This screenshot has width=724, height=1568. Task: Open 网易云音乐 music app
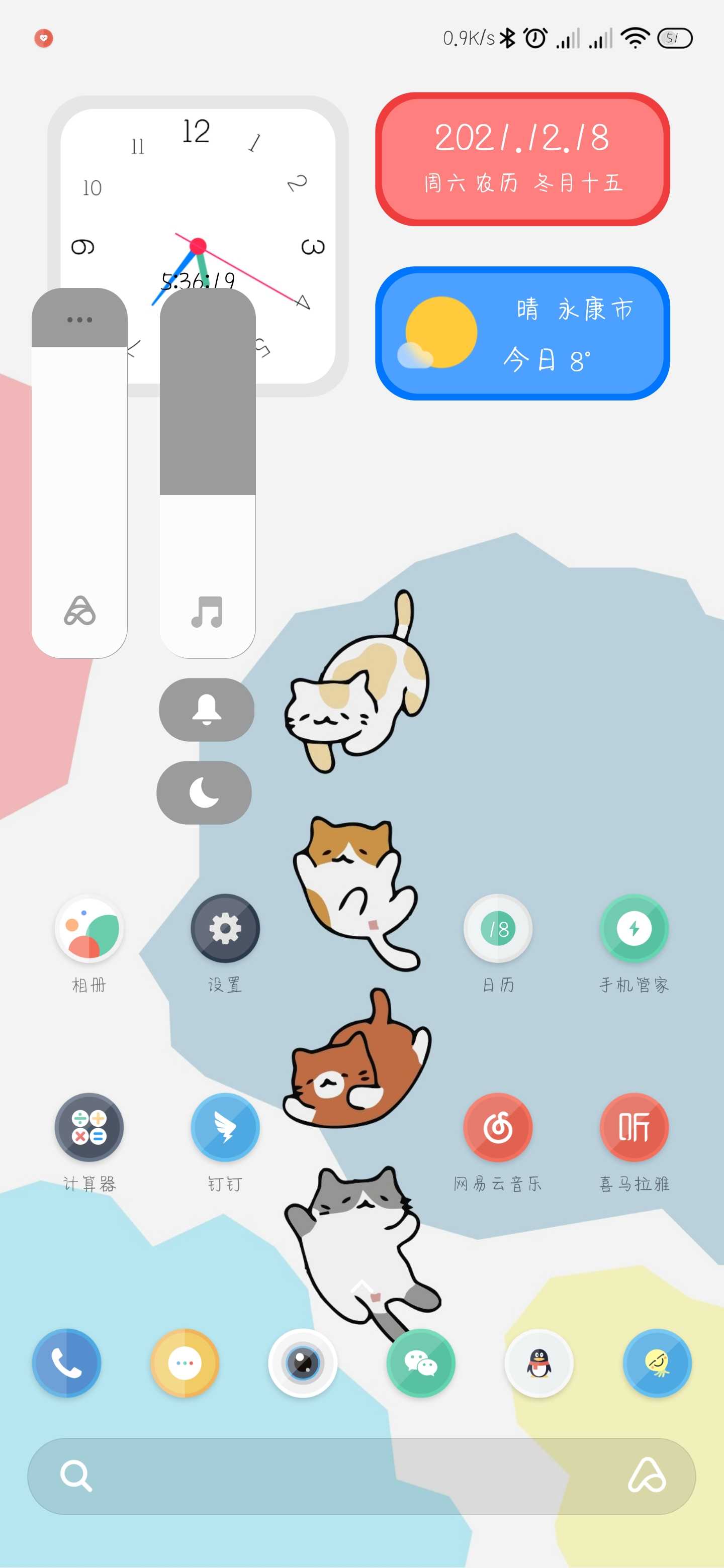point(497,1127)
